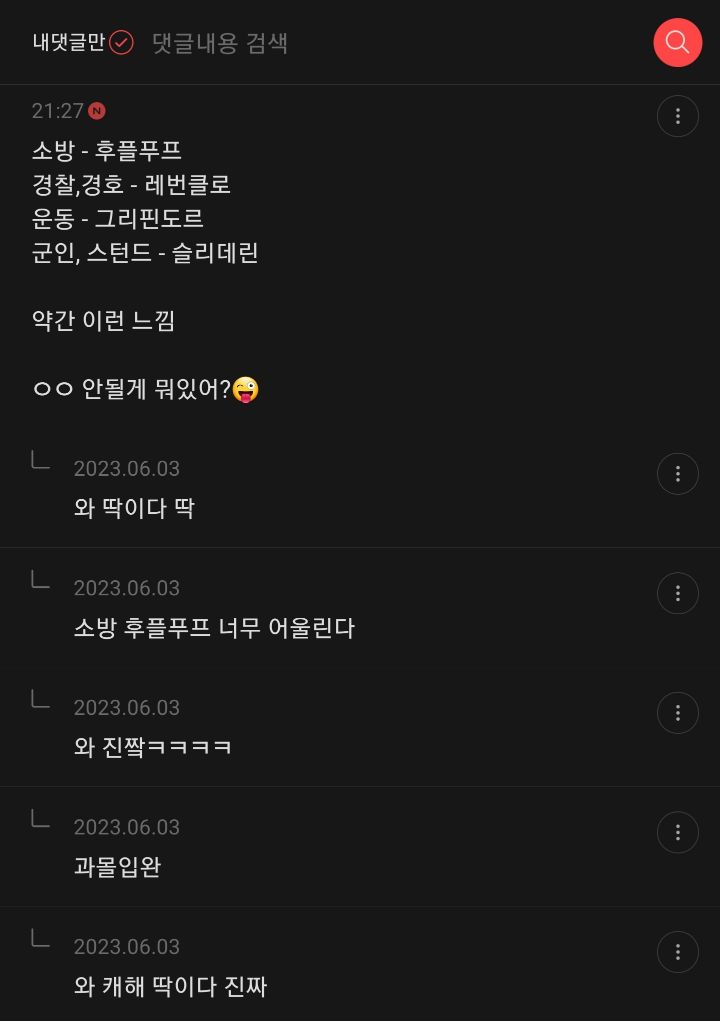Toggle the 내댓글만 filter

83,43
